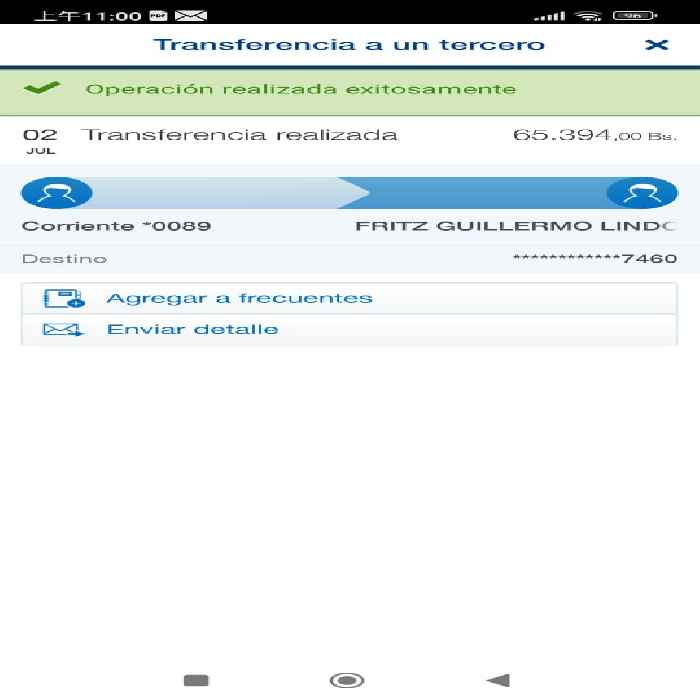This screenshot has width=700, height=700.
Task: Go to the home screen
Action: (347, 680)
